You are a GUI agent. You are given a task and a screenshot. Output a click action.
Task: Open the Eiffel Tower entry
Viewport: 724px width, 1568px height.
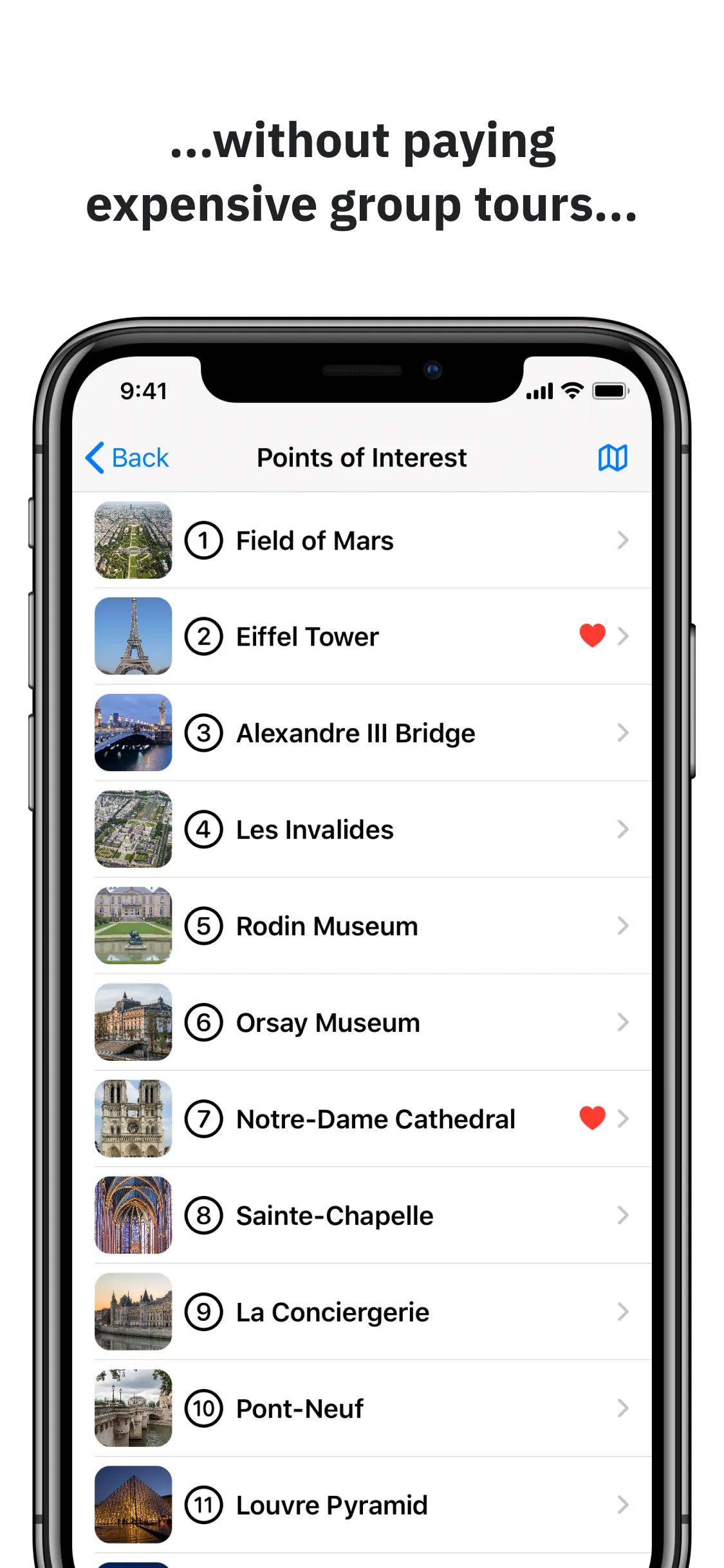[360, 636]
